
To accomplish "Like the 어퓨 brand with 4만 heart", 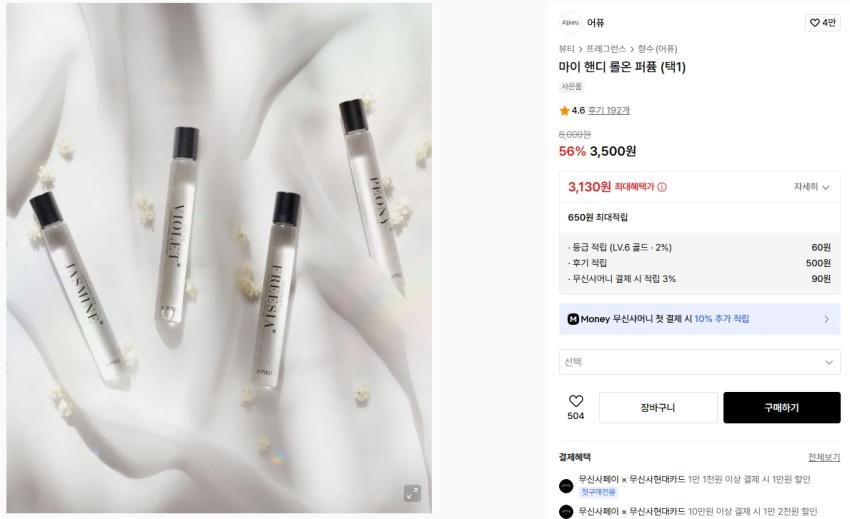I will [x=822, y=23].
